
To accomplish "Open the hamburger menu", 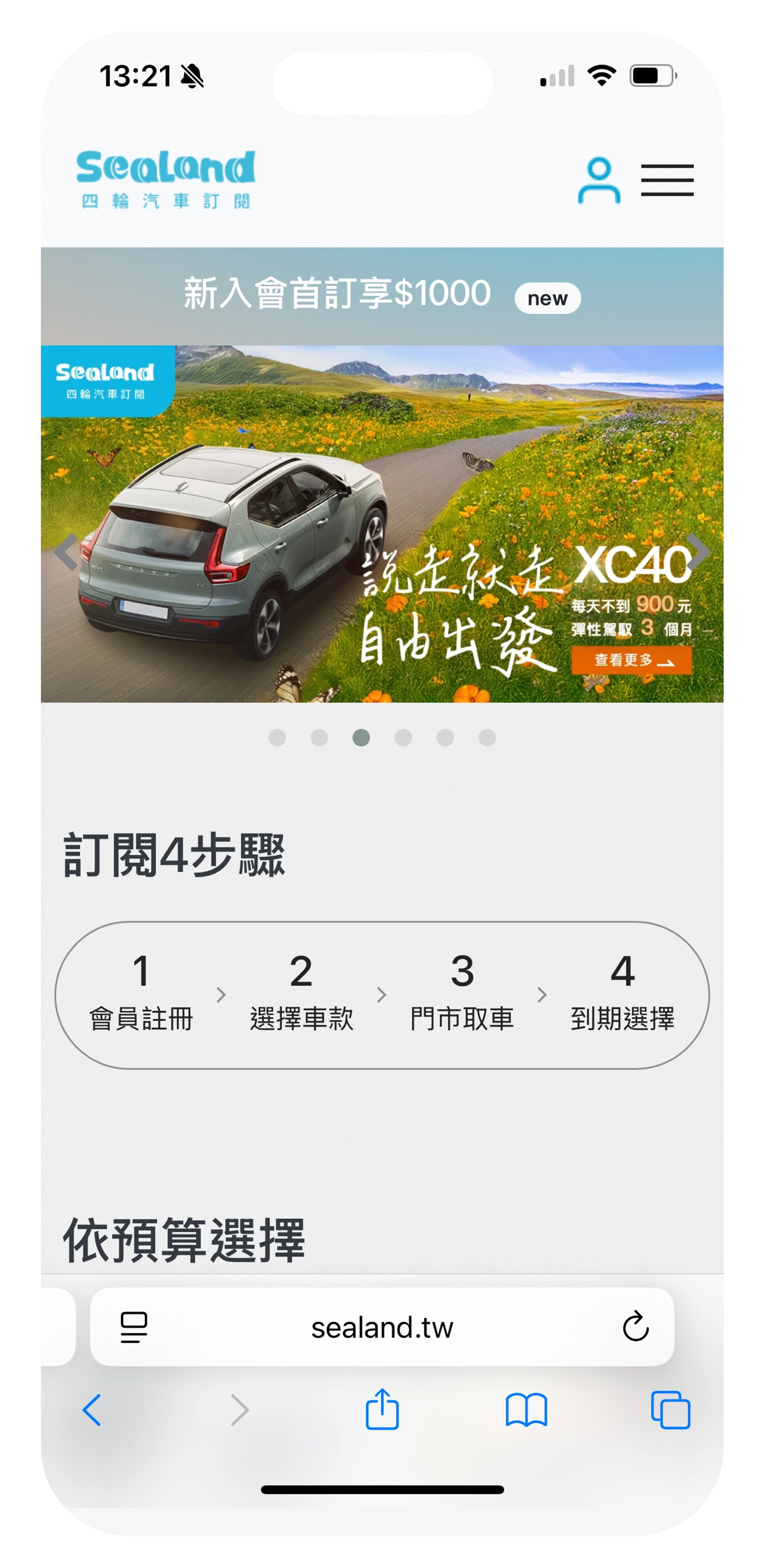I will pos(667,180).
